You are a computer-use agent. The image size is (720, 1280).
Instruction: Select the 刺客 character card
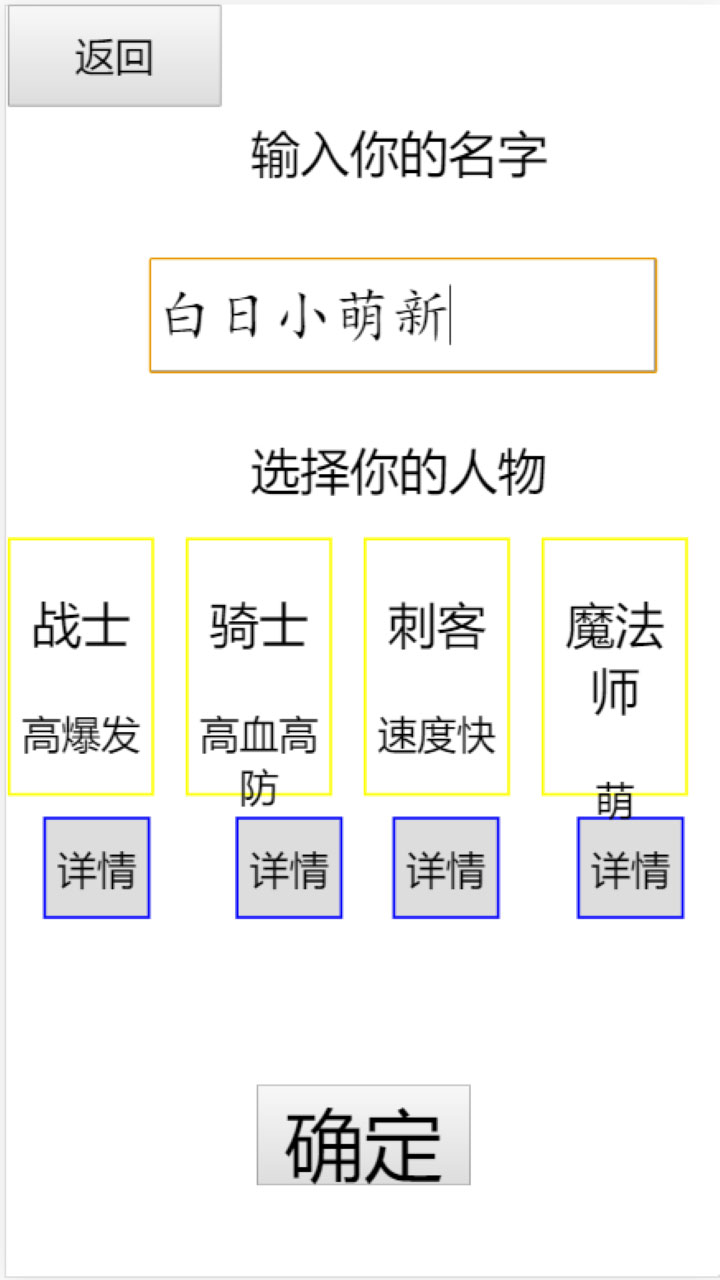[x=436, y=665]
